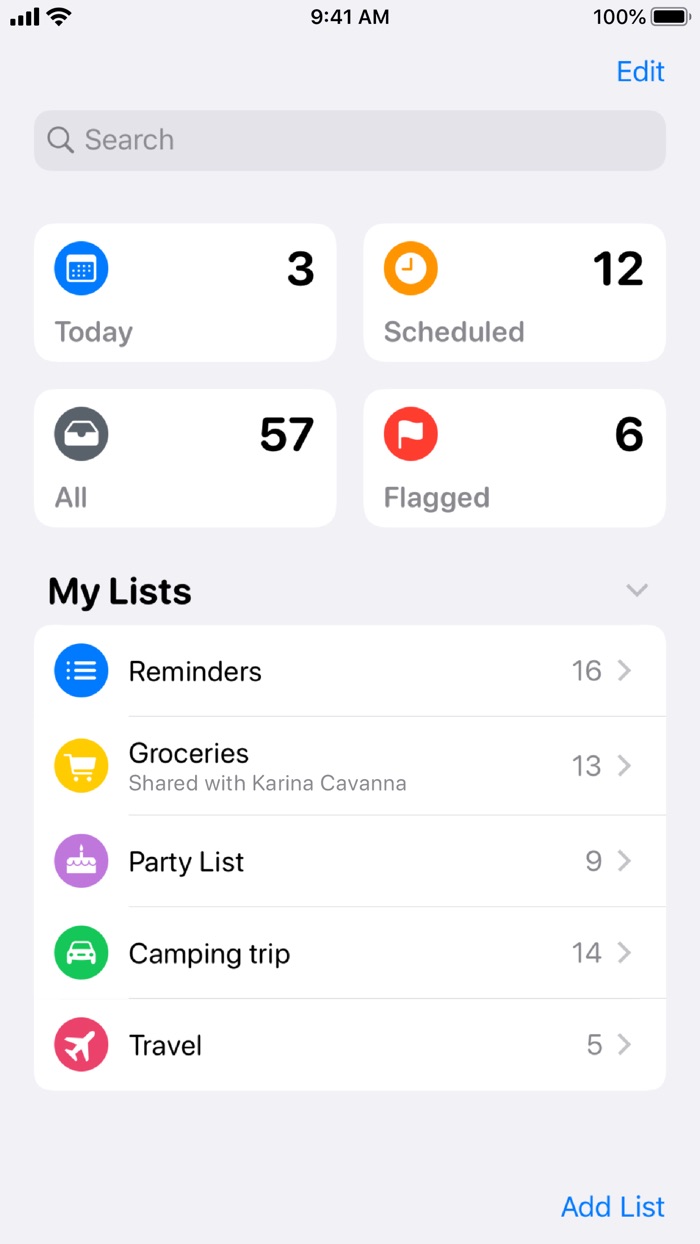Open the Today smart list
Viewport: 700px width, 1244px height.
coord(185,292)
